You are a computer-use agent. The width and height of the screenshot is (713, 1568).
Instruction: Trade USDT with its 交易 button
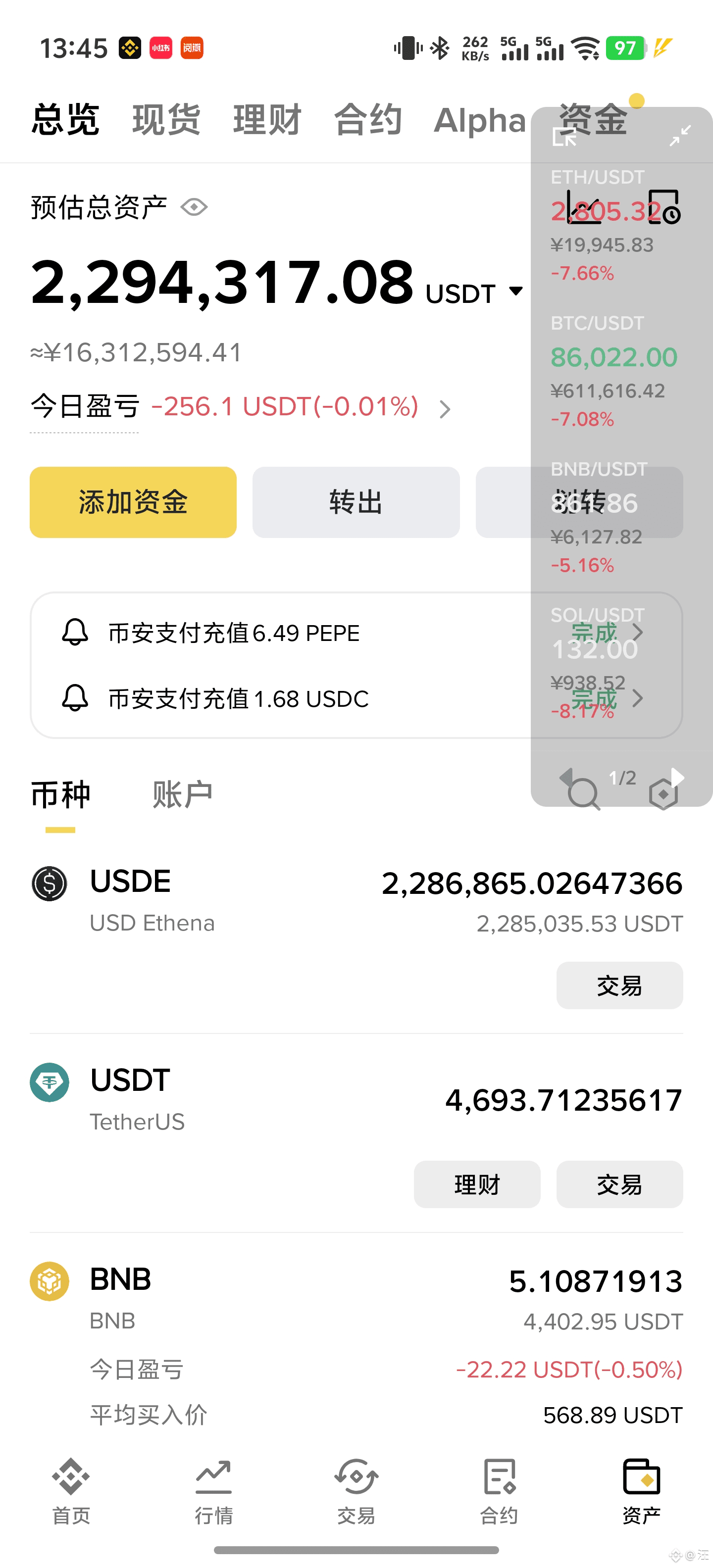(x=618, y=1184)
